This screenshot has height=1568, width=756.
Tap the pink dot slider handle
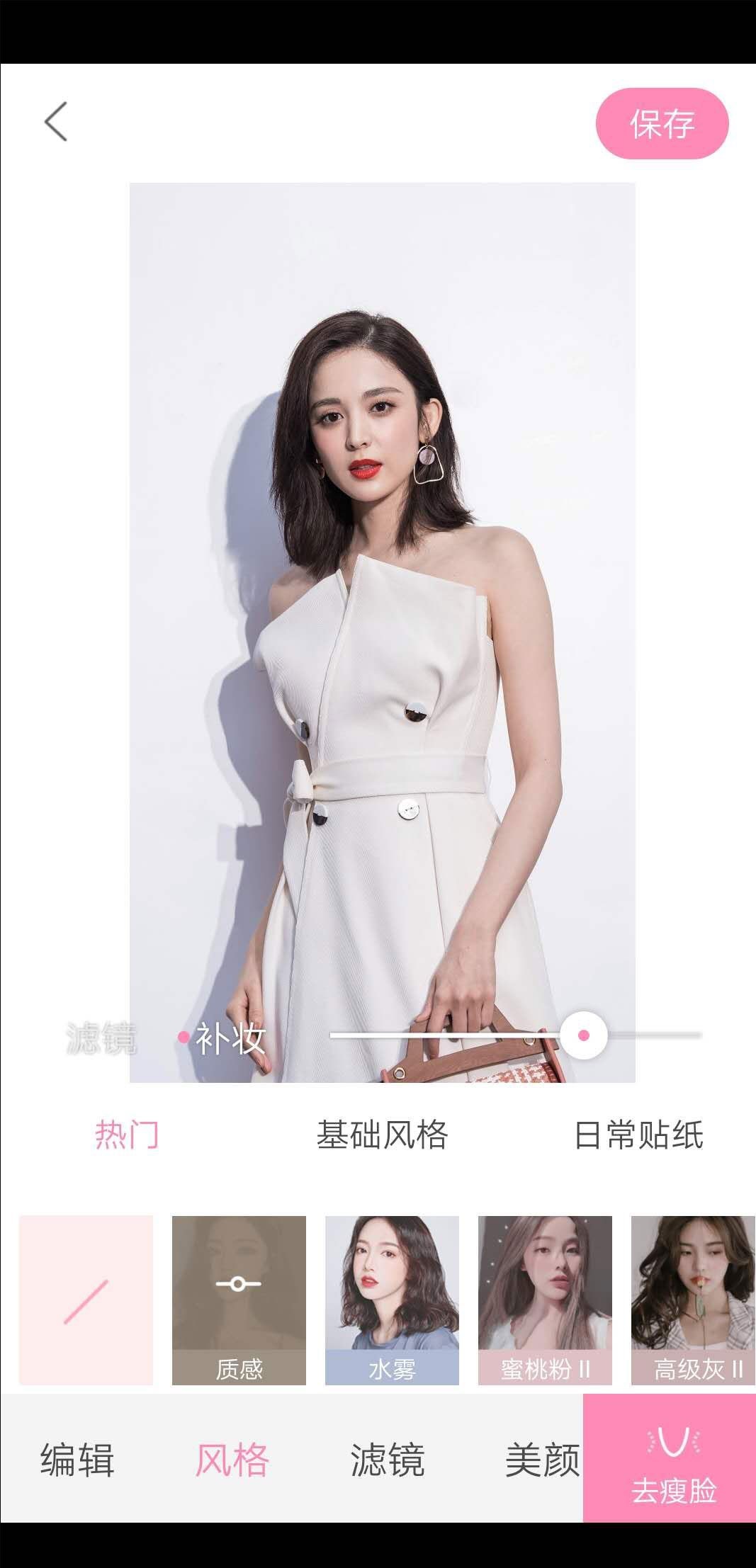(x=582, y=1034)
